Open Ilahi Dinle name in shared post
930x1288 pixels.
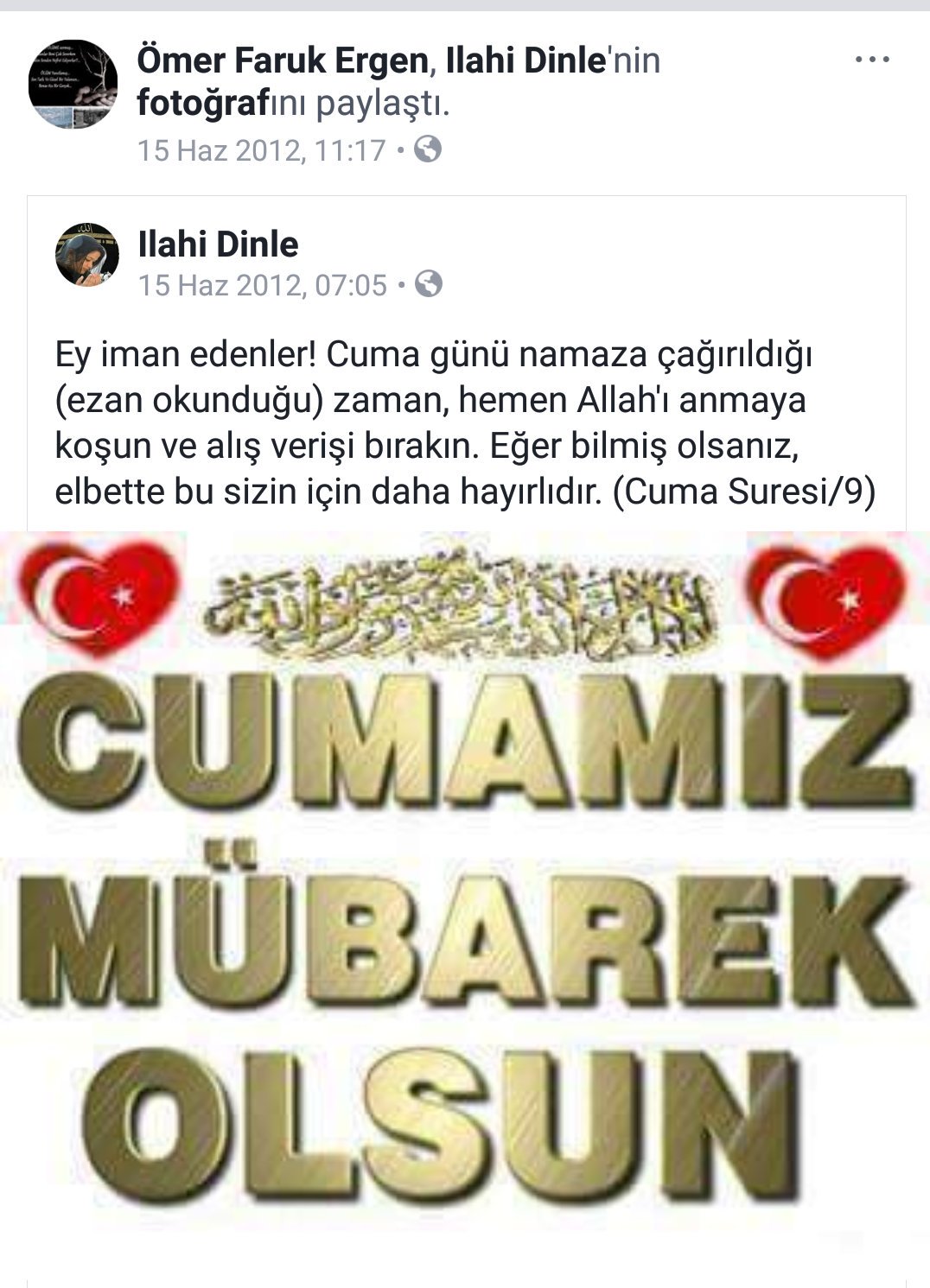218,244
